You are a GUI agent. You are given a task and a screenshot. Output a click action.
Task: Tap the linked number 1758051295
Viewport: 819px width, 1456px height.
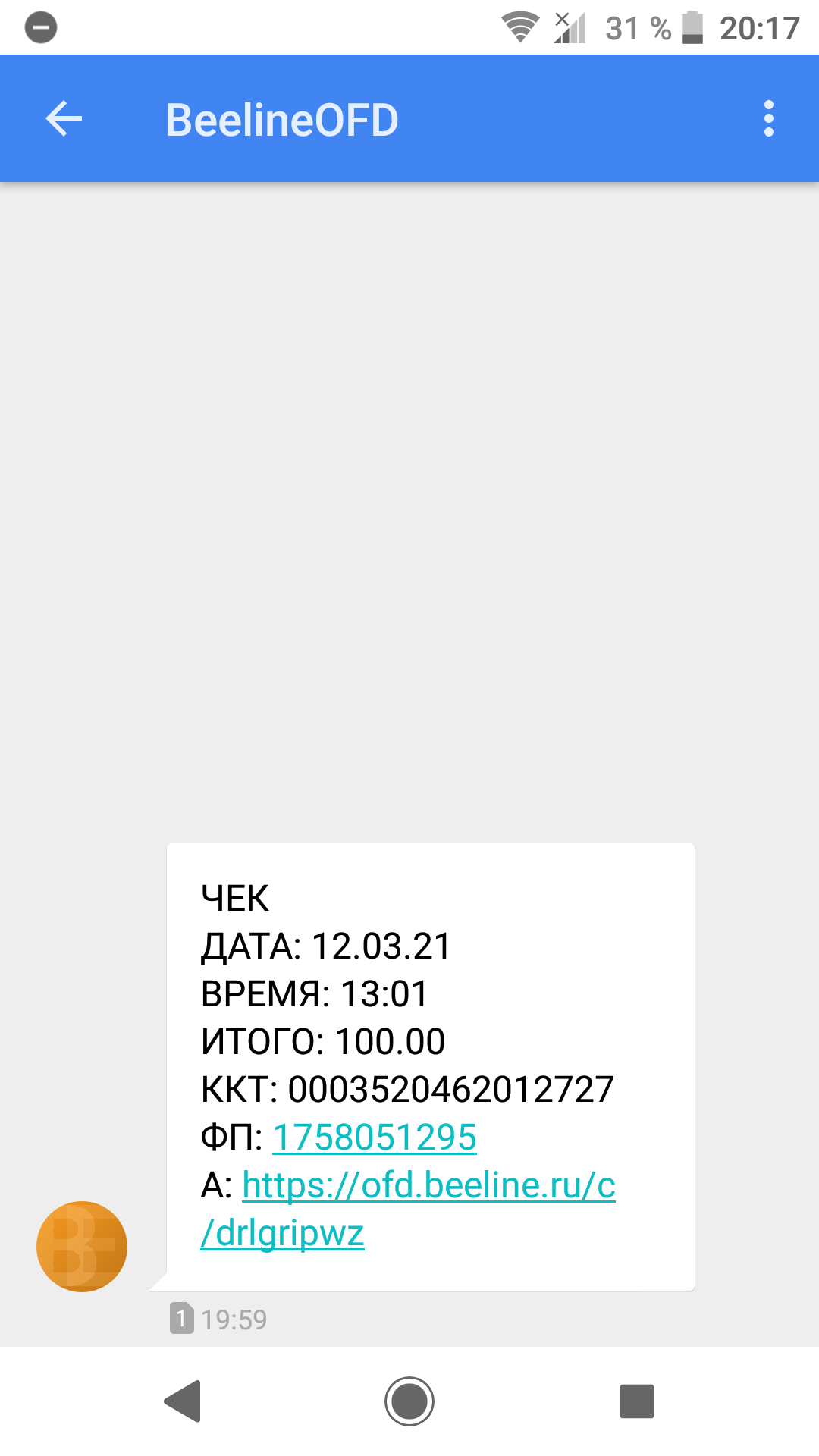tap(375, 1137)
